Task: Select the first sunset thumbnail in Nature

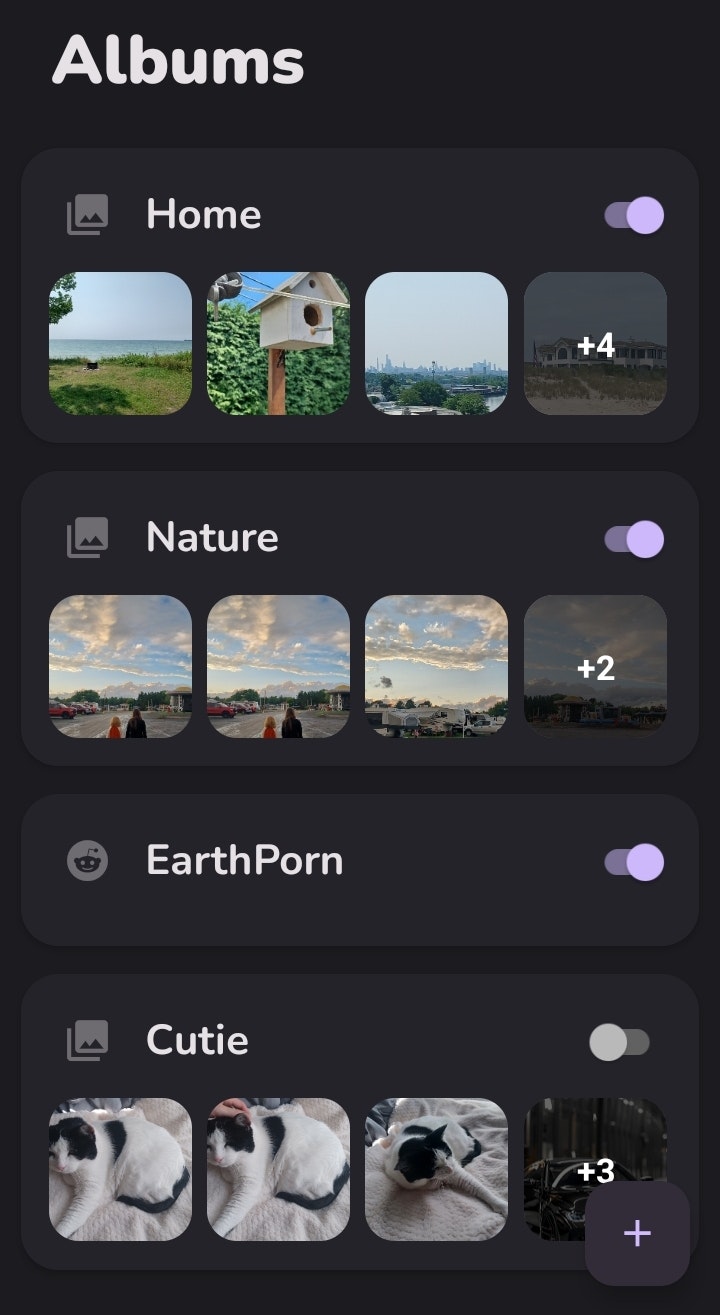Action: click(120, 667)
